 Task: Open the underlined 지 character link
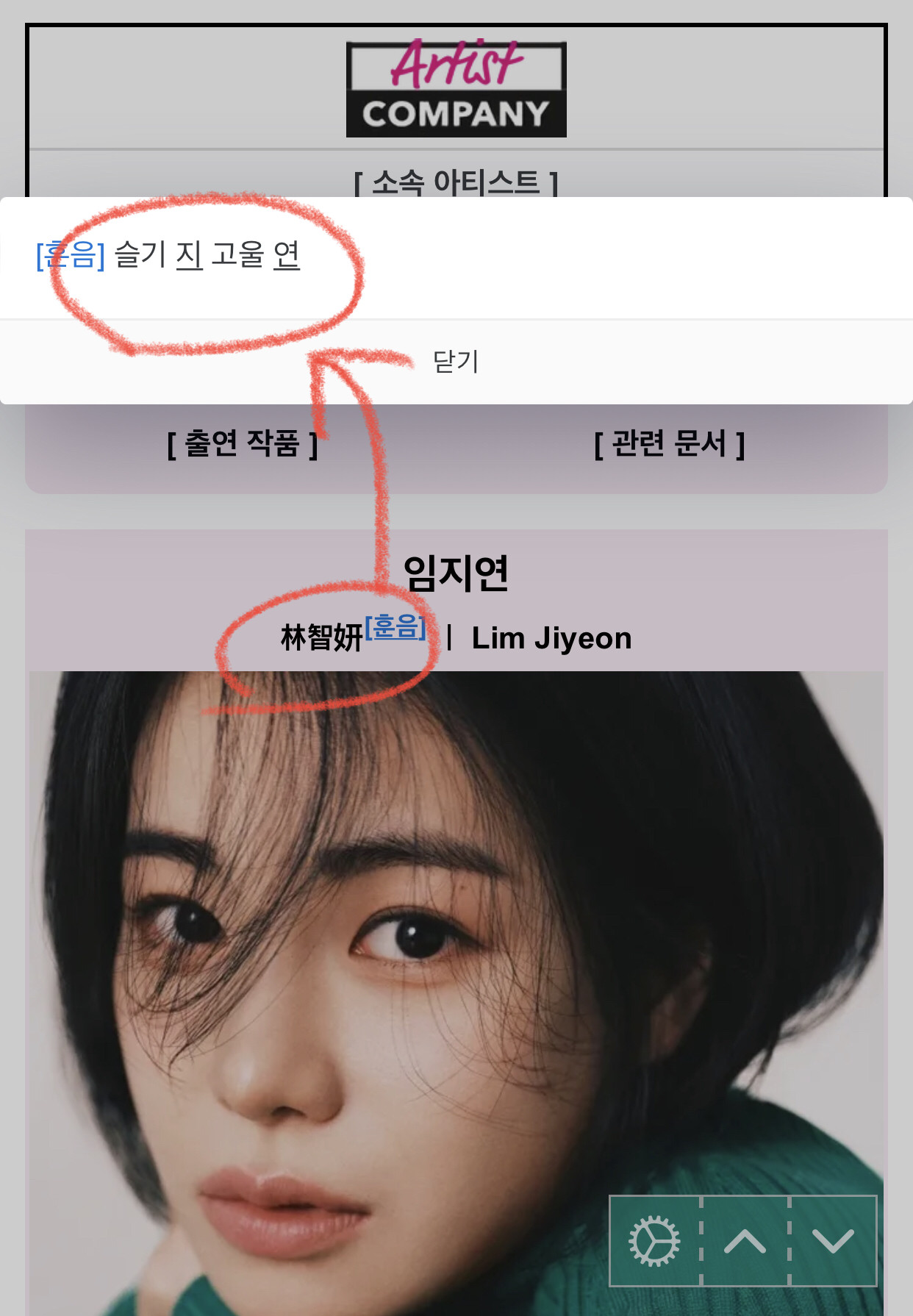189,255
